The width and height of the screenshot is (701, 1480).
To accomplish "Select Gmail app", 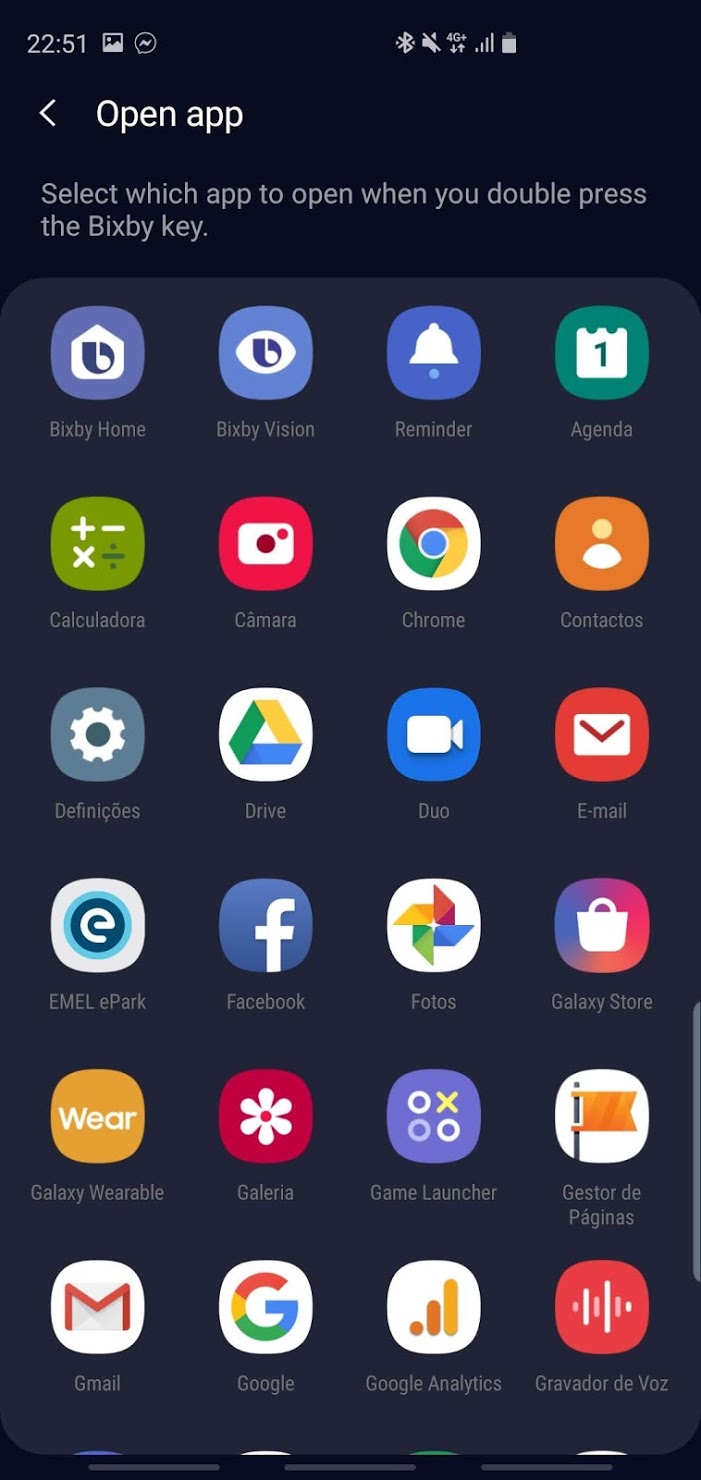I will pyautogui.click(x=98, y=1309).
